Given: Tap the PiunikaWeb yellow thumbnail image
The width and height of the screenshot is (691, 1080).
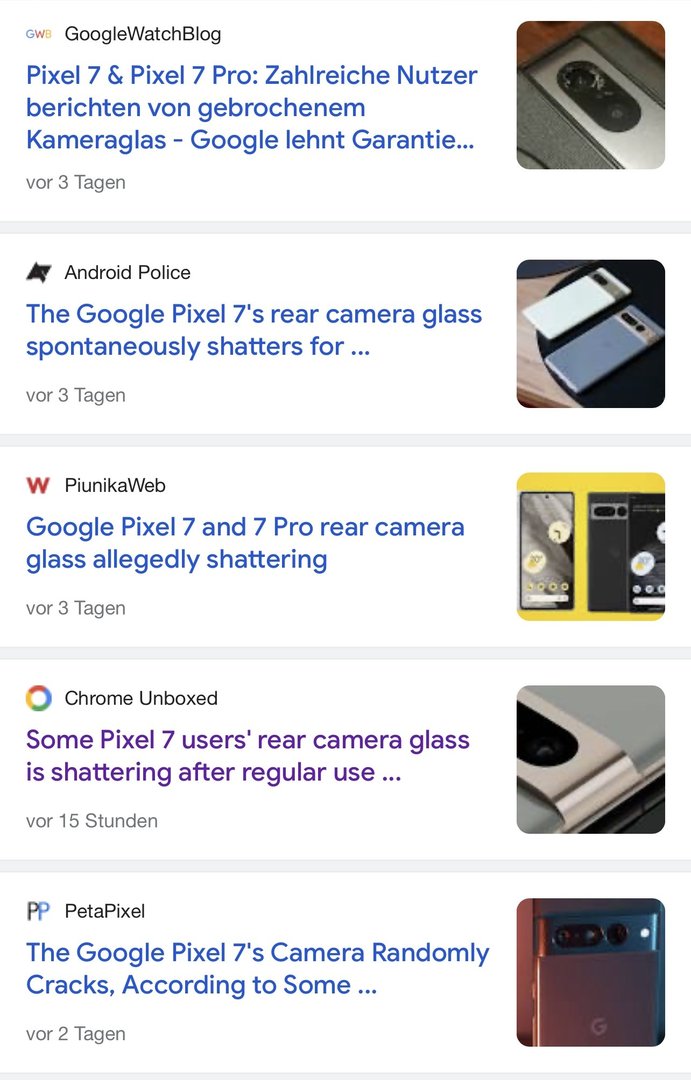Looking at the screenshot, I should pyautogui.click(x=590, y=547).
